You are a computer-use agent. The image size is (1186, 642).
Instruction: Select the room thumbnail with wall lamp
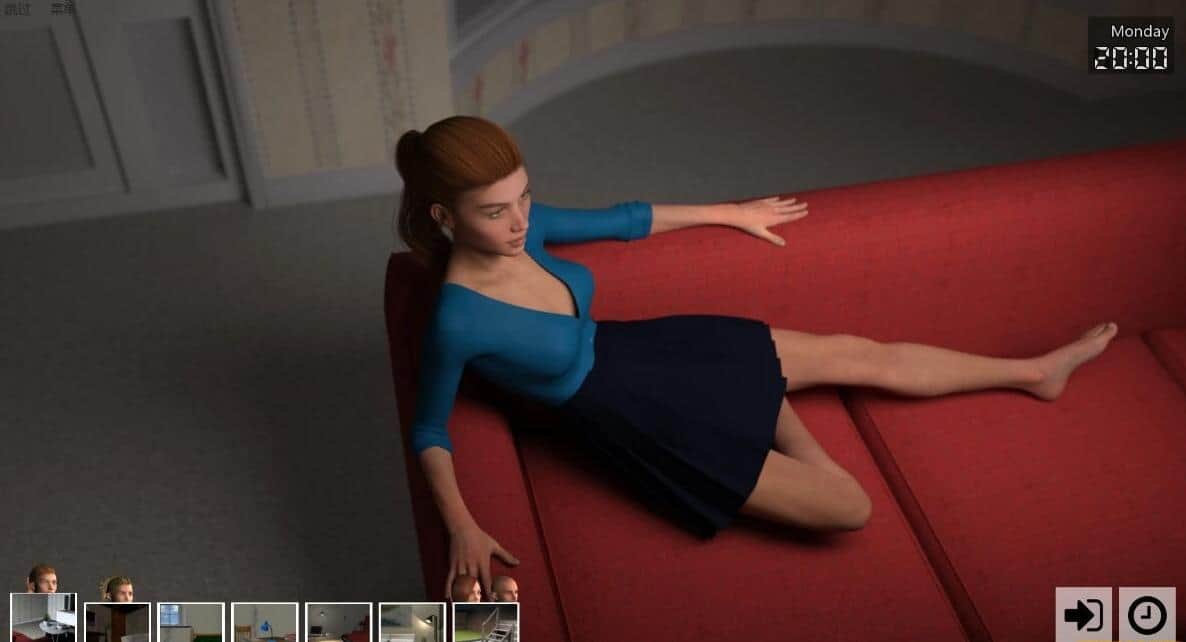click(412, 622)
